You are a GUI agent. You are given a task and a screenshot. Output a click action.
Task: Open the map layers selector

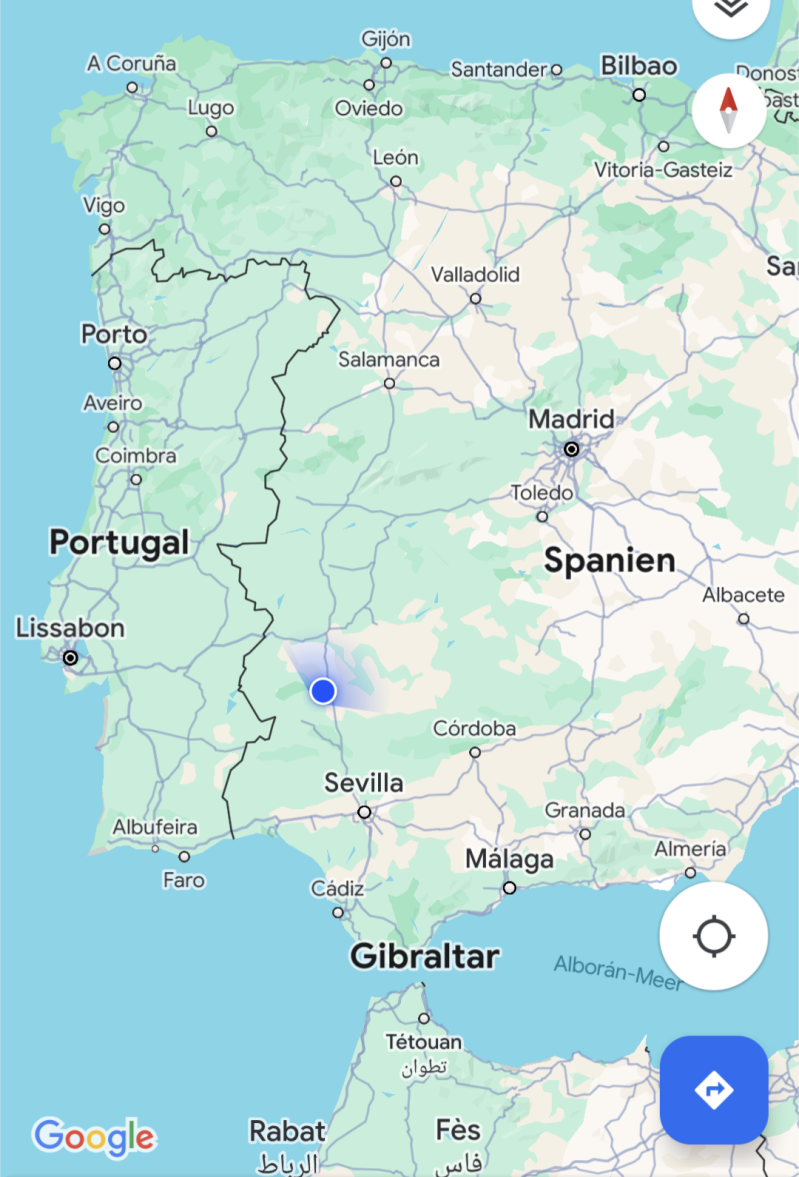pos(731,8)
